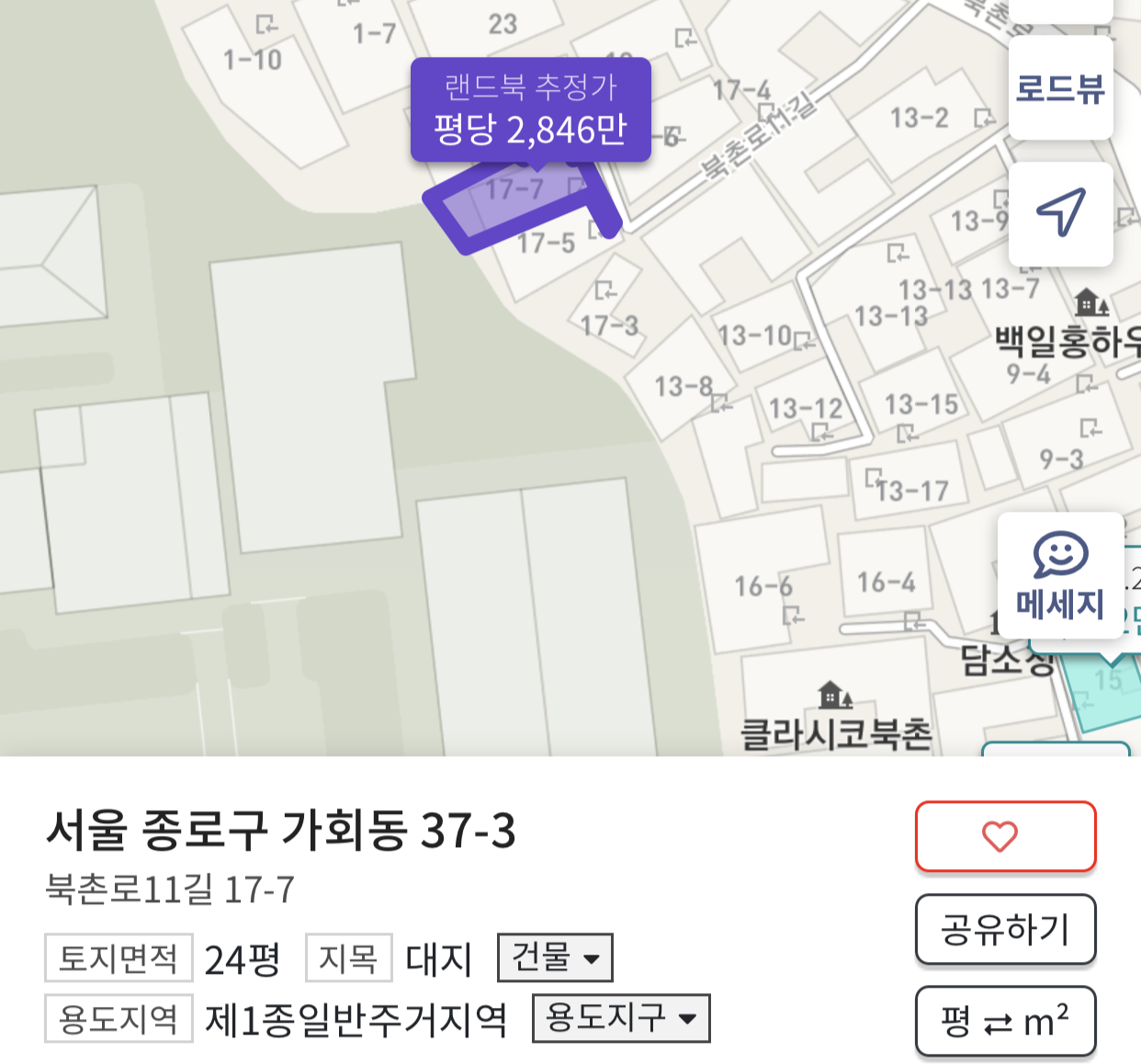This screenshot has width=1141, height=1064.
Task: Tap 공유하기 to share this property
Action: pyautogui.click(x=1005, y=929)
